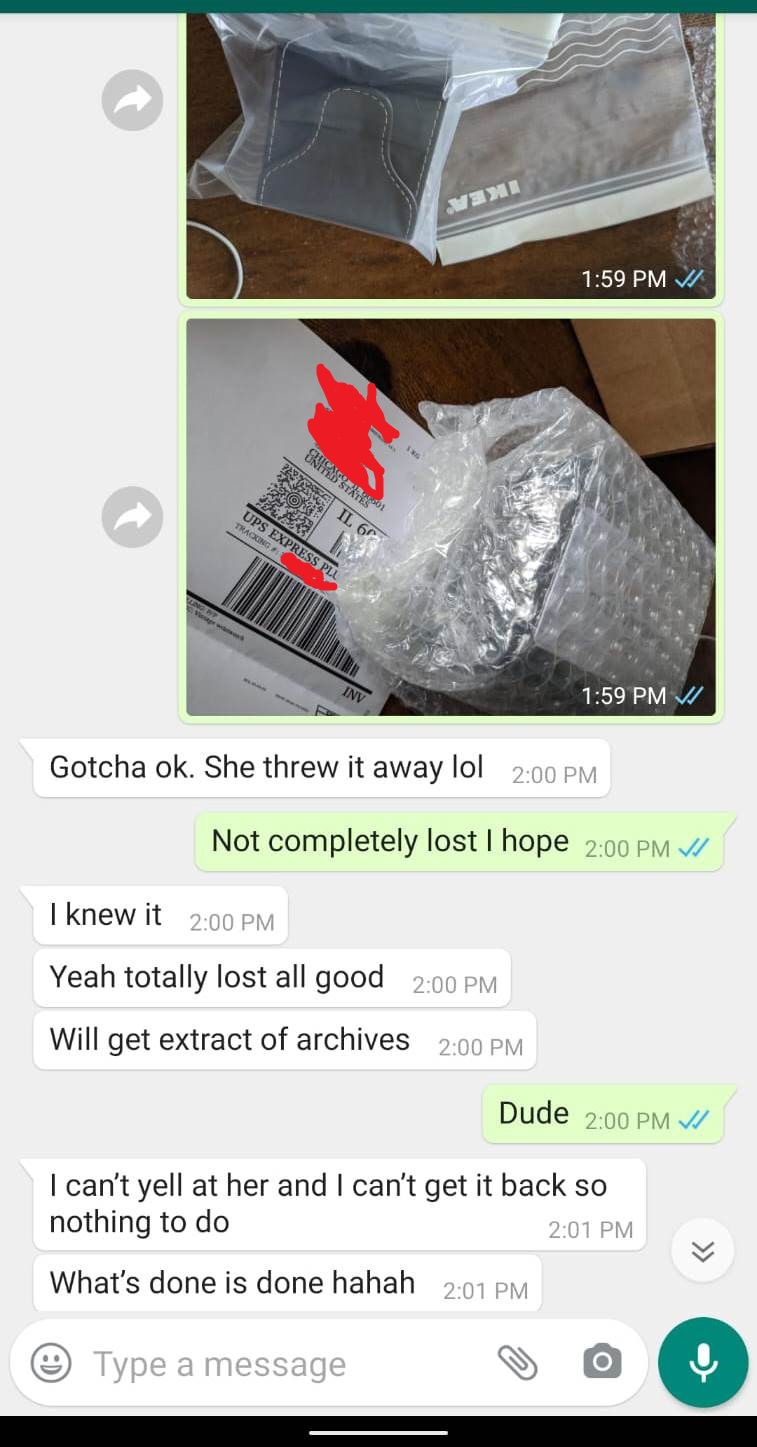Screen dimensions: 757x1447
Task: Open the IKEA zip bag photo
Action: (x=451, y=156)
